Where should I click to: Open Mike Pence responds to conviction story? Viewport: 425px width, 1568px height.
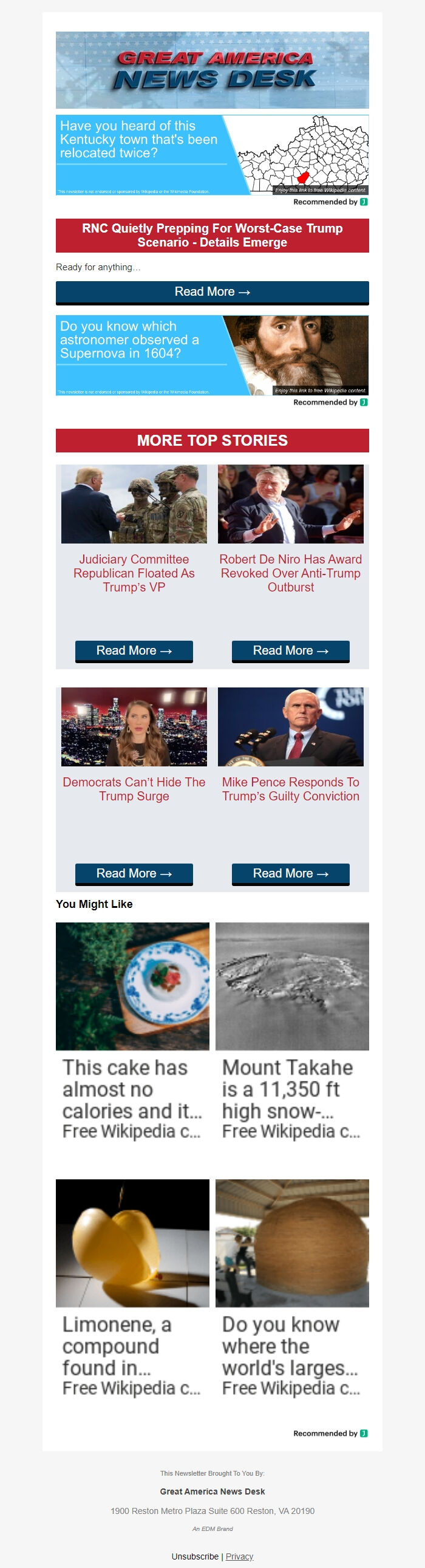pos(290,789)
